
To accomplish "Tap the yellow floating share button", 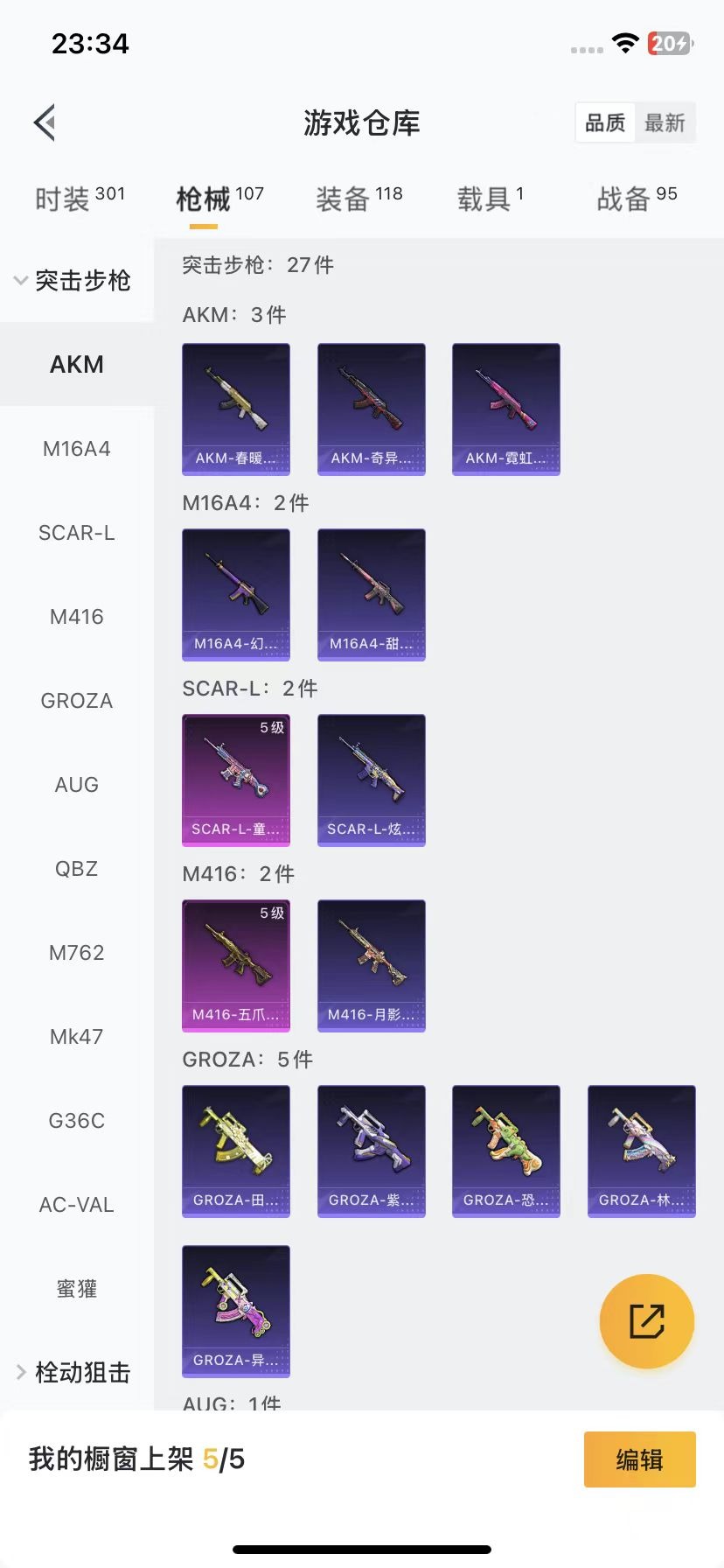I will coord(647,1321).
